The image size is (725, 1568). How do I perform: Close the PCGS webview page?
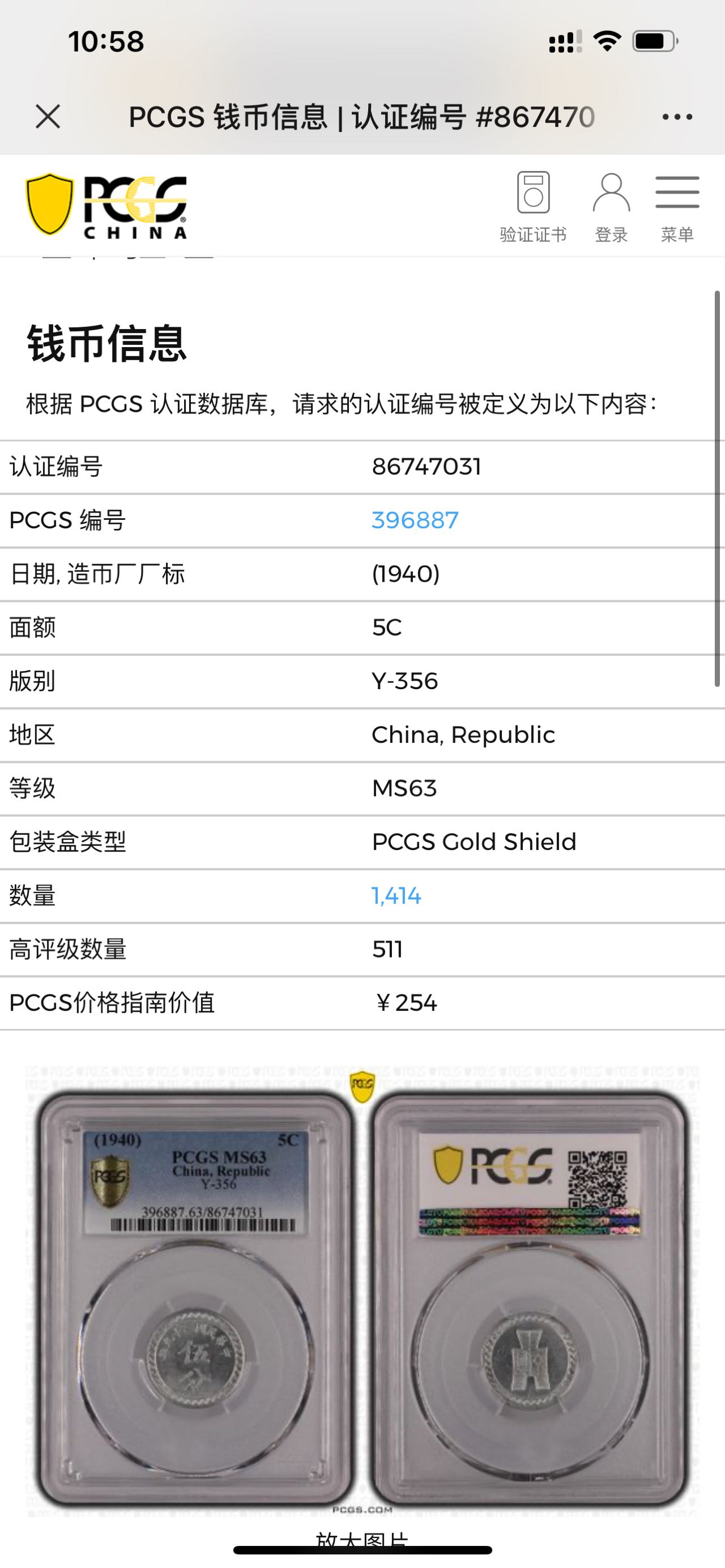point(48,116)
